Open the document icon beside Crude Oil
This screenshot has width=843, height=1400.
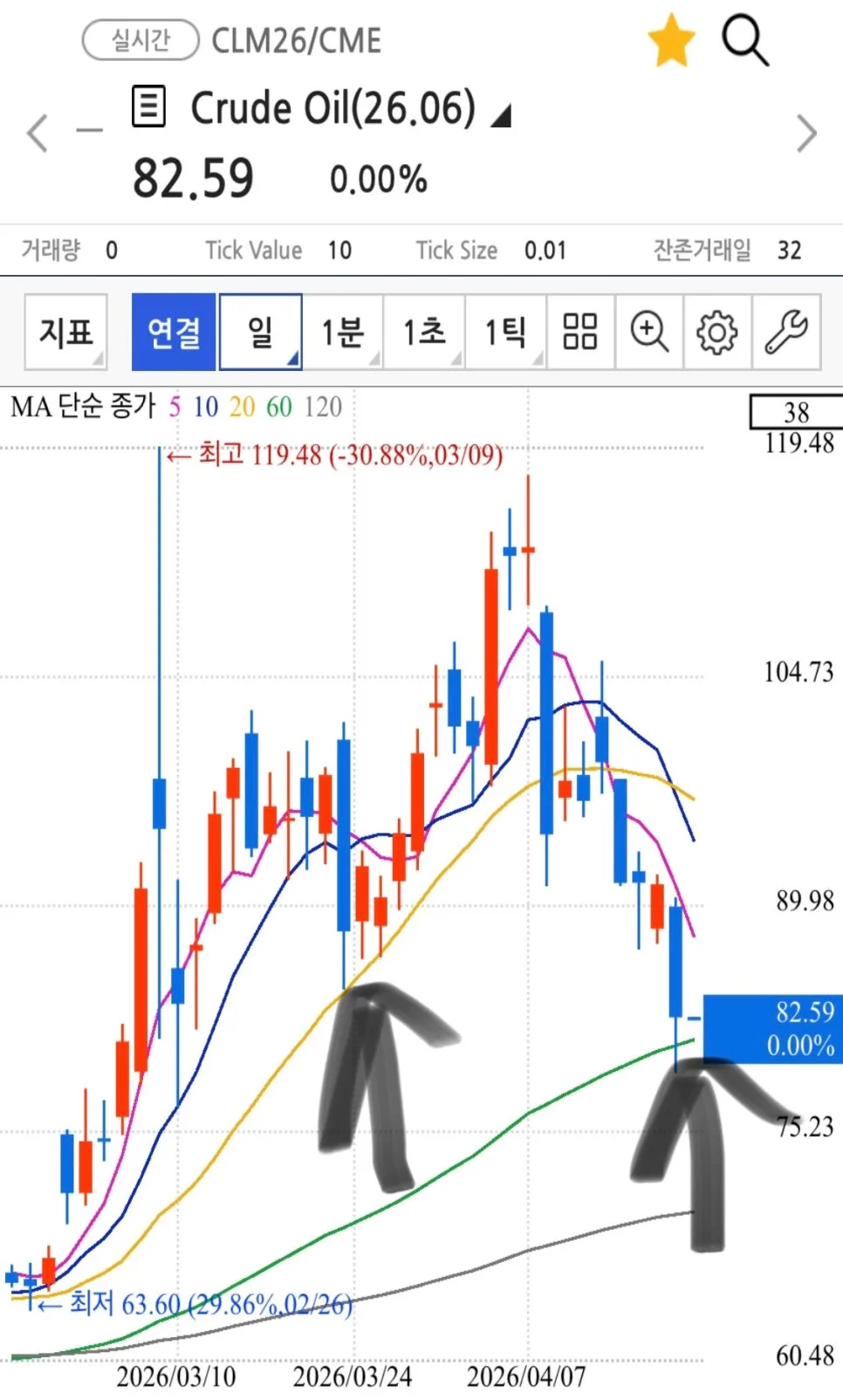148,106
